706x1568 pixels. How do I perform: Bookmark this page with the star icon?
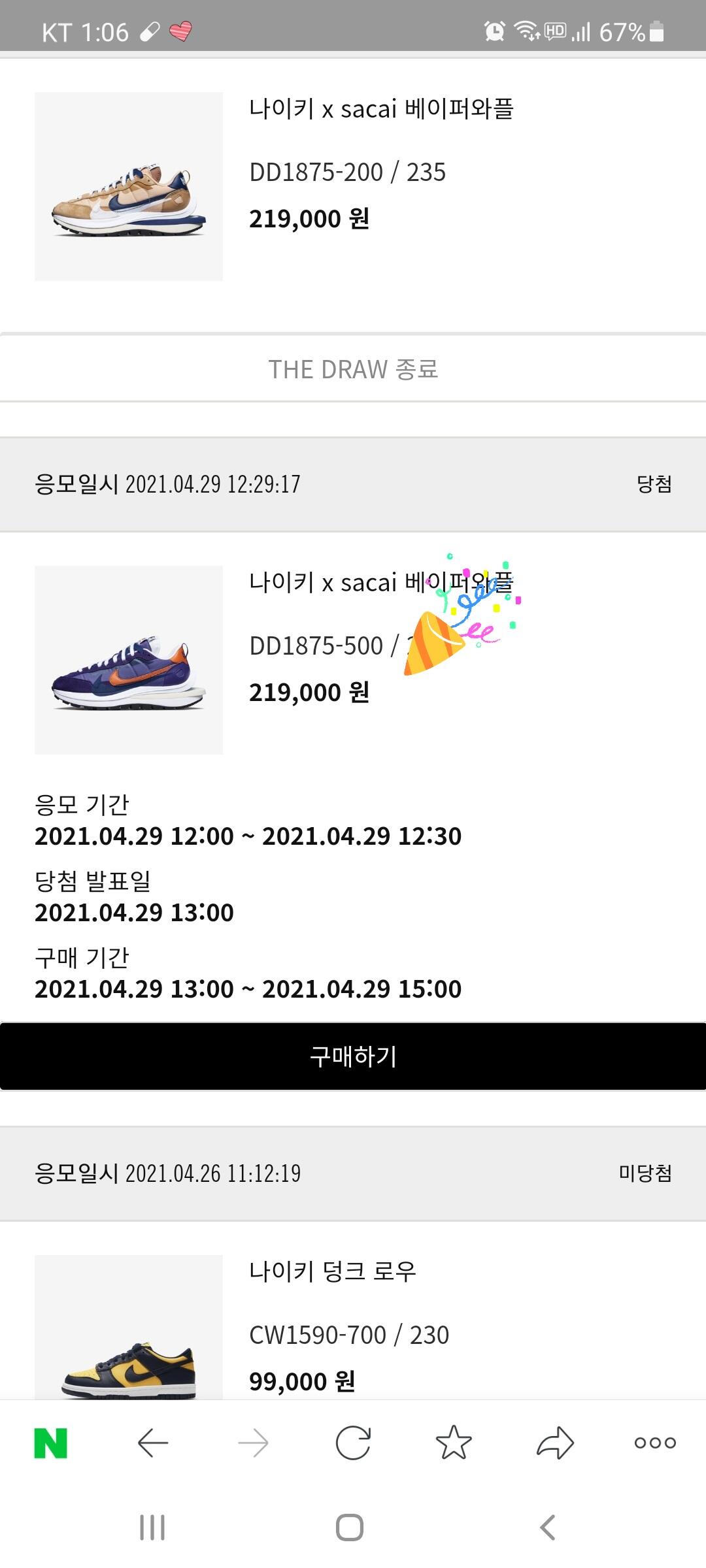(454, 1443)
